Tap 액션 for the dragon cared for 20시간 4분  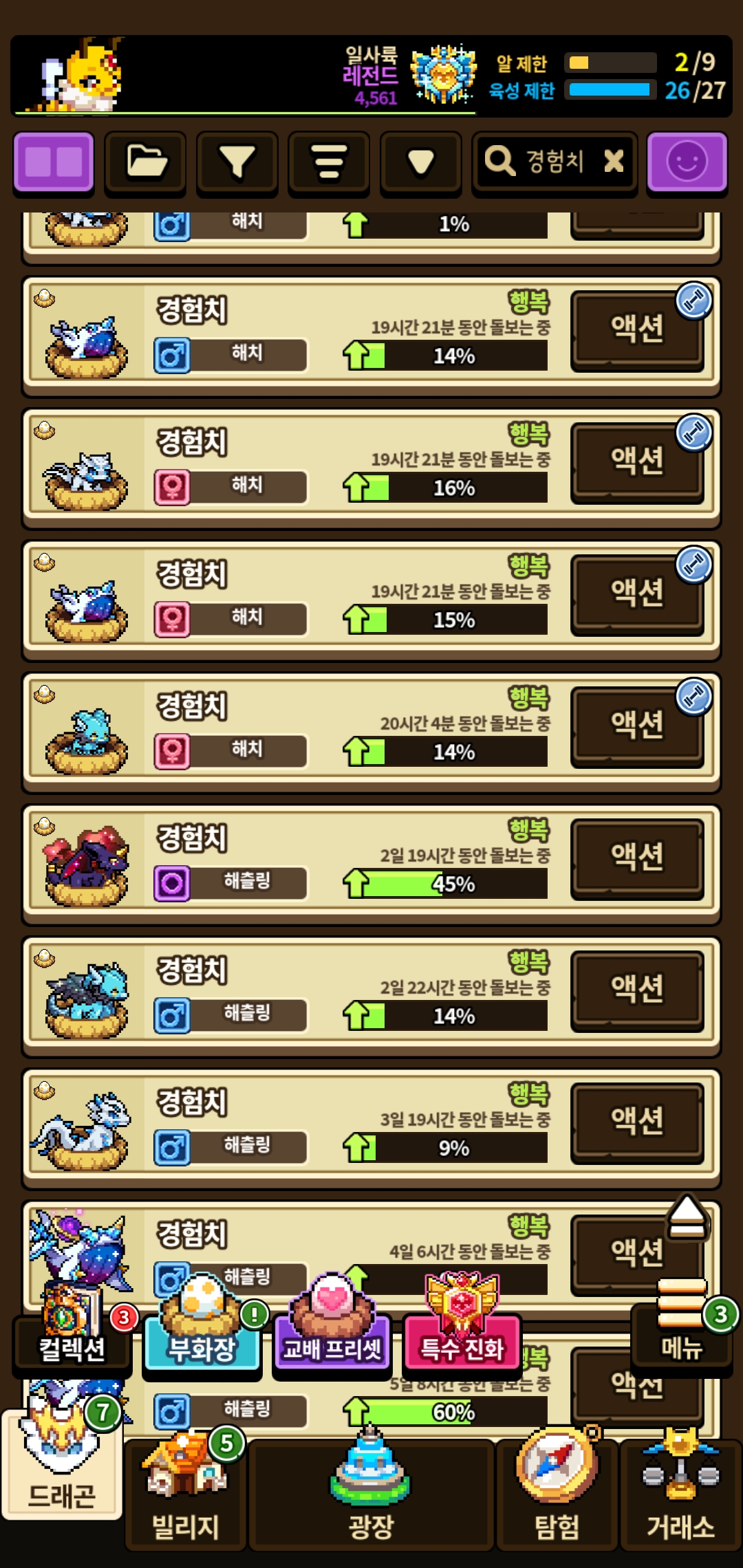[637, 725]
